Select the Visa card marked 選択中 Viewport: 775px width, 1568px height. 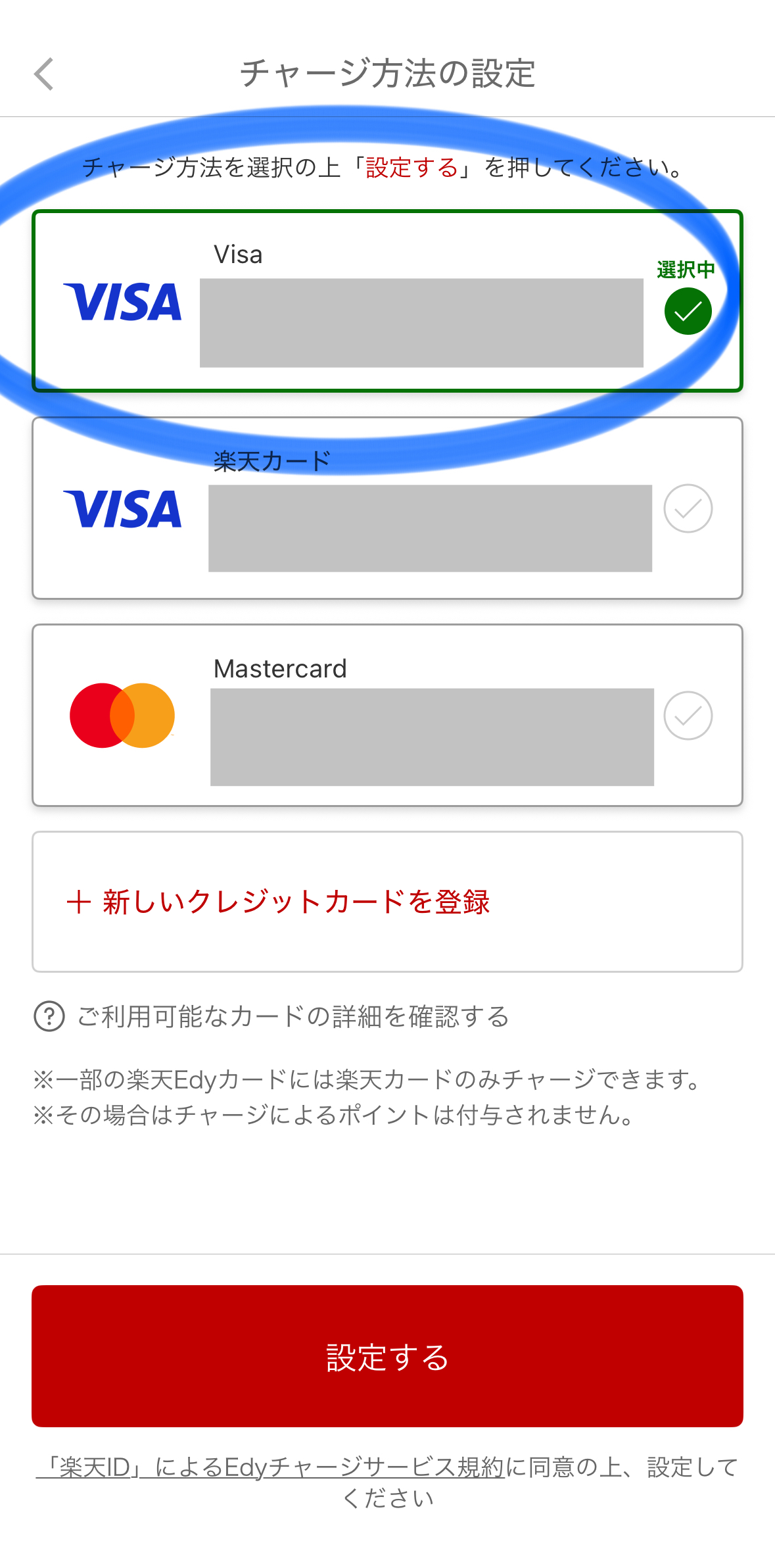tap(387, 301)
